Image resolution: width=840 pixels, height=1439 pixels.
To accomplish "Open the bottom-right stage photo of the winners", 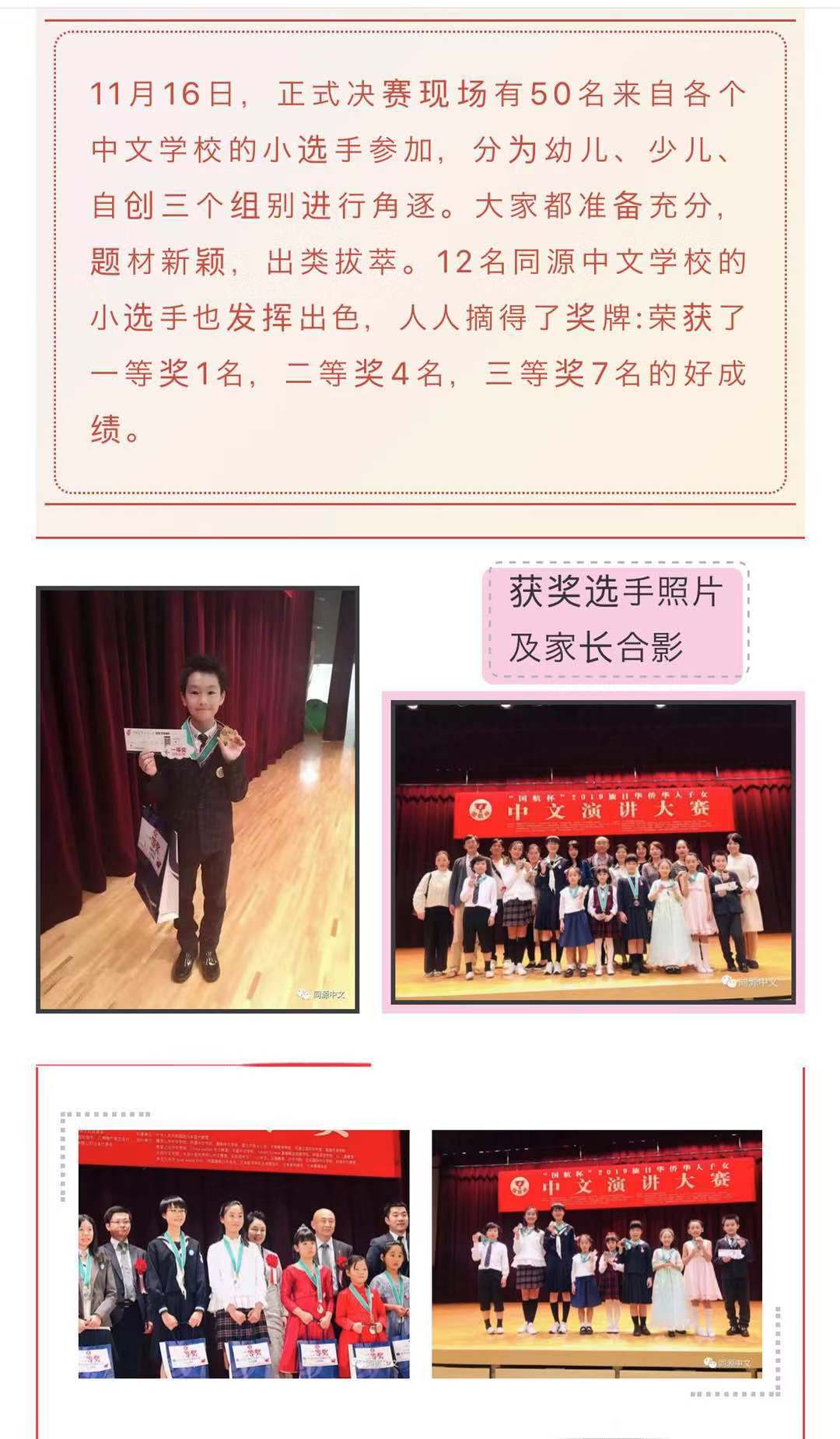I will coord(597,1254).
